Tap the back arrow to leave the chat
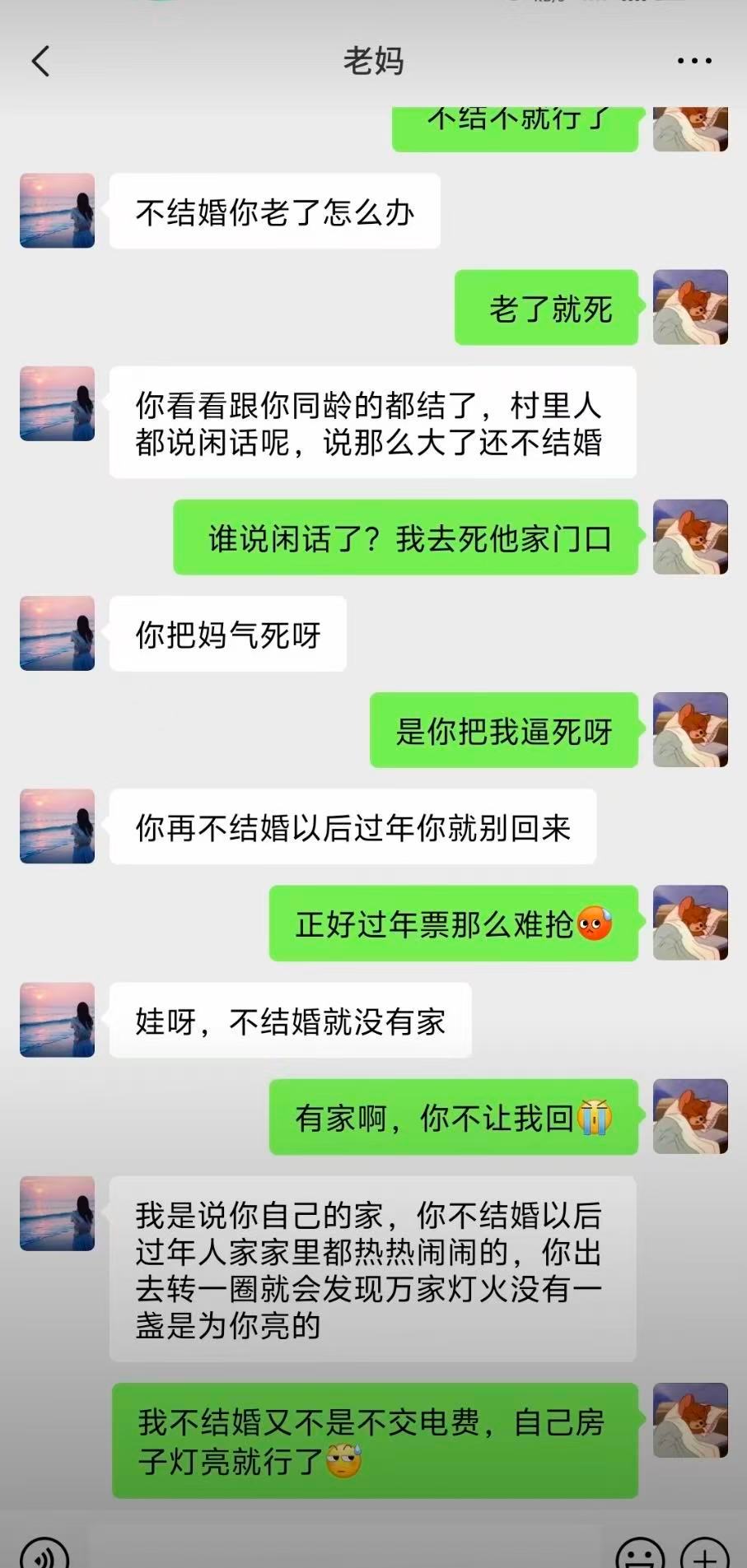This screenshot has height=1568, width=747. (39, 61)
